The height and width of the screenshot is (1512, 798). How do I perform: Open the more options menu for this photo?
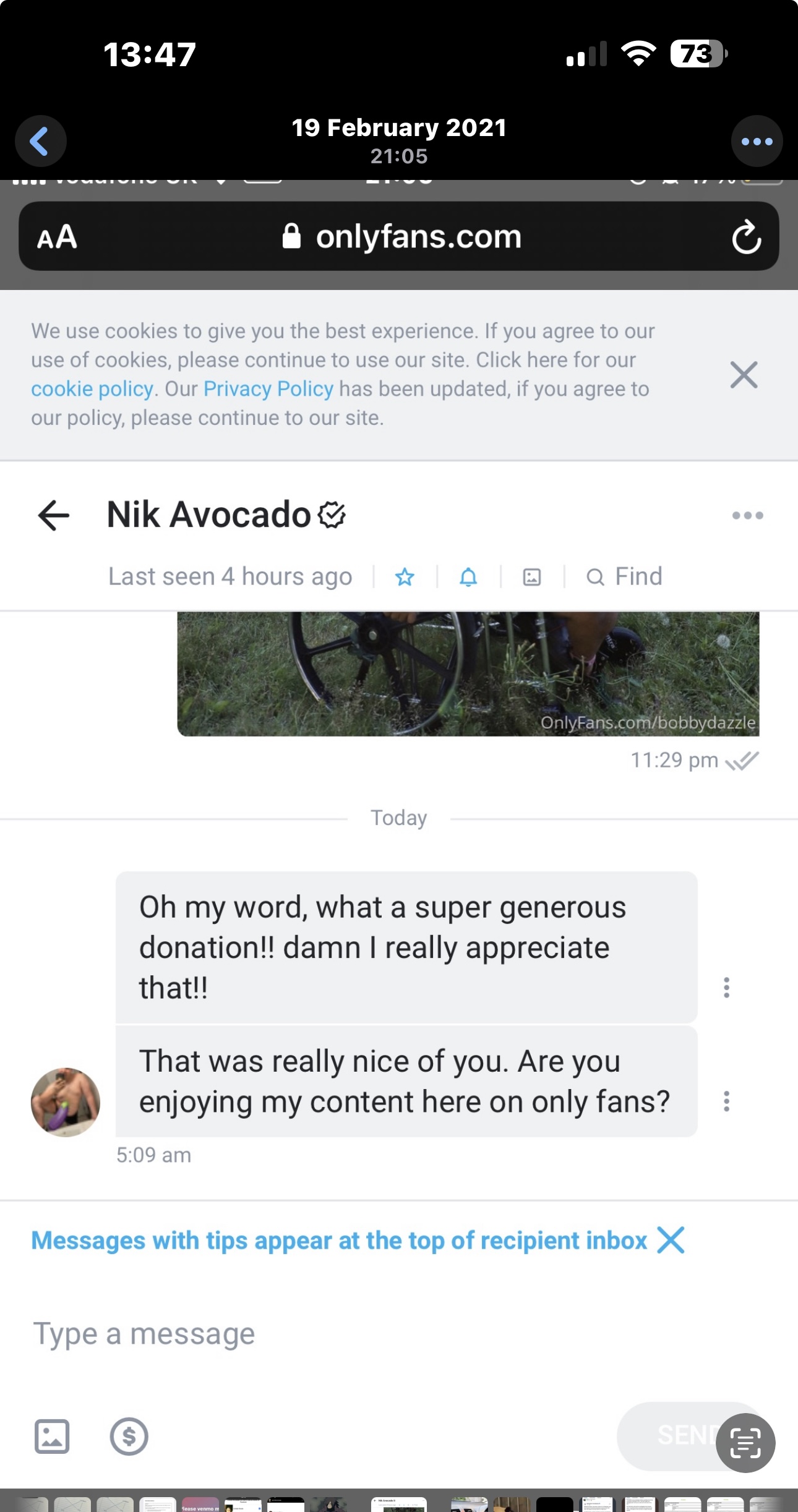click(757, 142)
